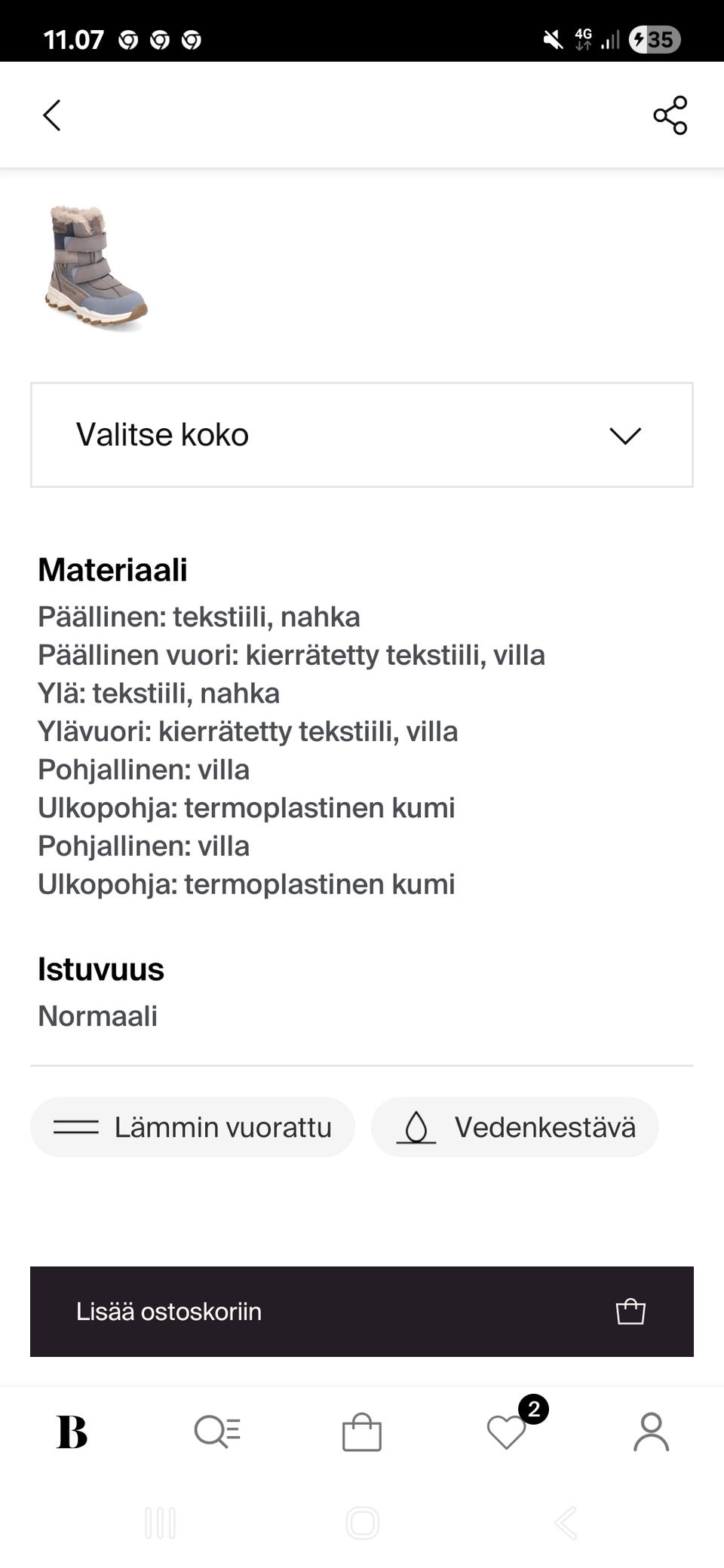Screen dimensions: 724x1568
Task: Open the wishlist heart icon showing 2 items
Action: (x=506, y=1432)
